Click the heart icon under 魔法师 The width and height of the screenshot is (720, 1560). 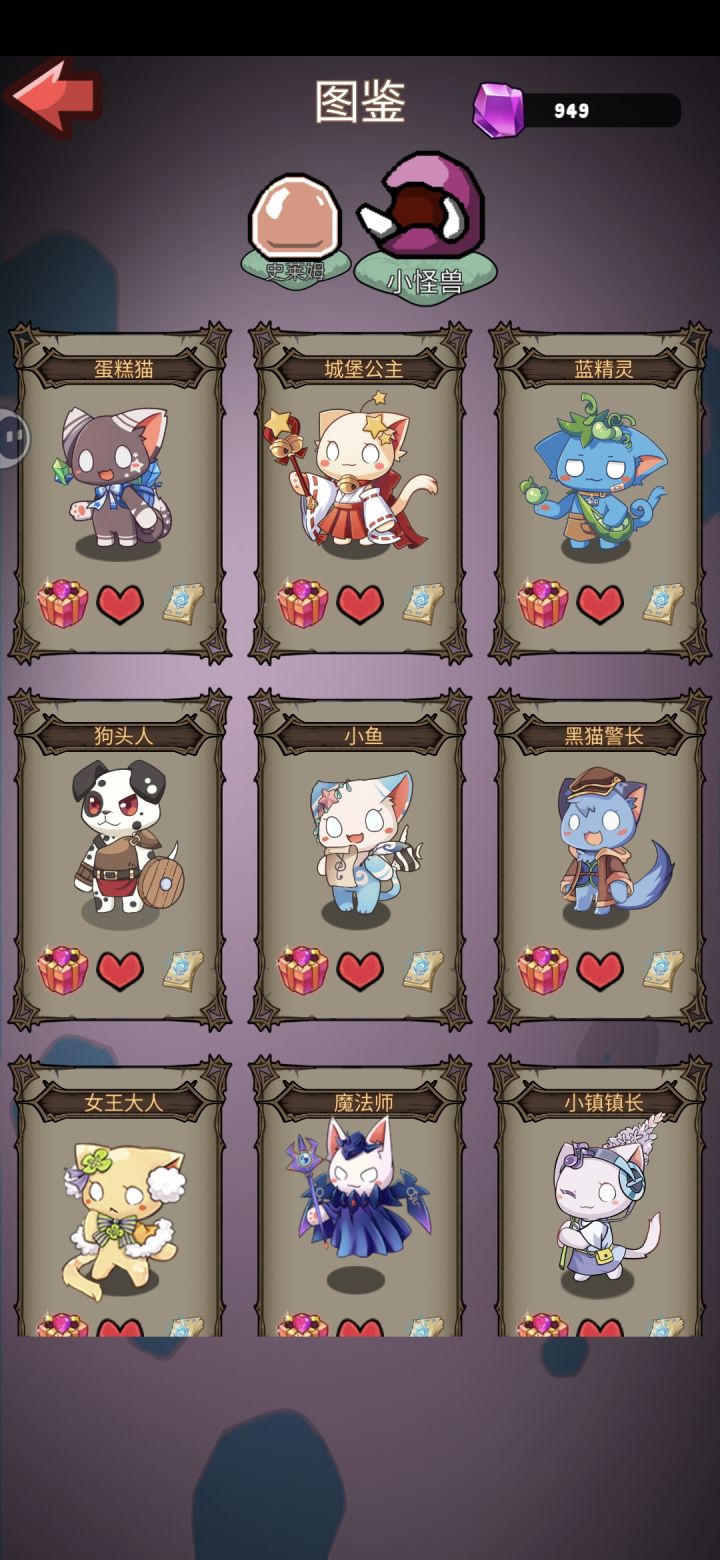pyautogui.click(x=356, y=1330)
